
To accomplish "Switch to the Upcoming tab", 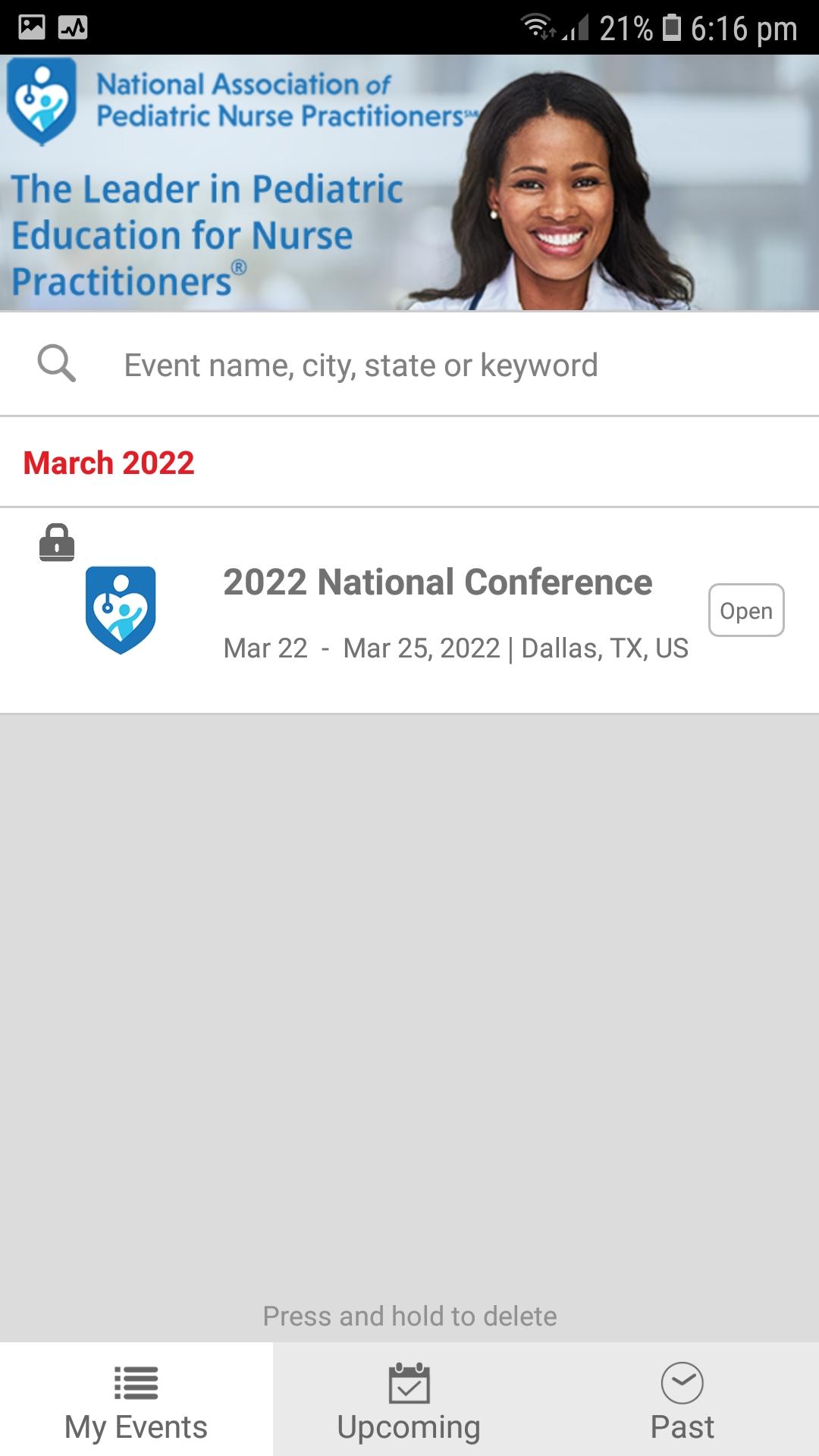I will (409, 1403).
